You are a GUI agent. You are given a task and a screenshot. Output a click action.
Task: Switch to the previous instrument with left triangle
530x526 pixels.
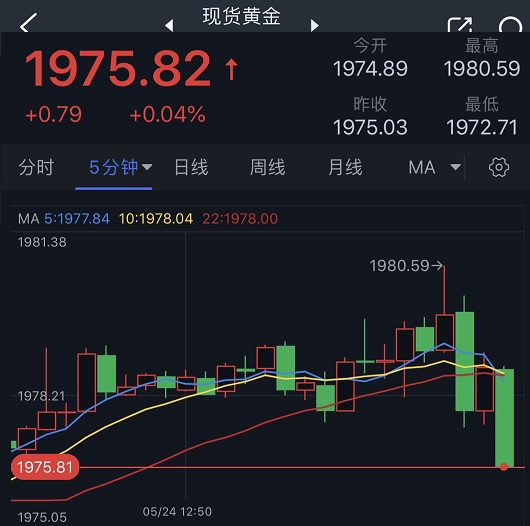pos(169,25)
